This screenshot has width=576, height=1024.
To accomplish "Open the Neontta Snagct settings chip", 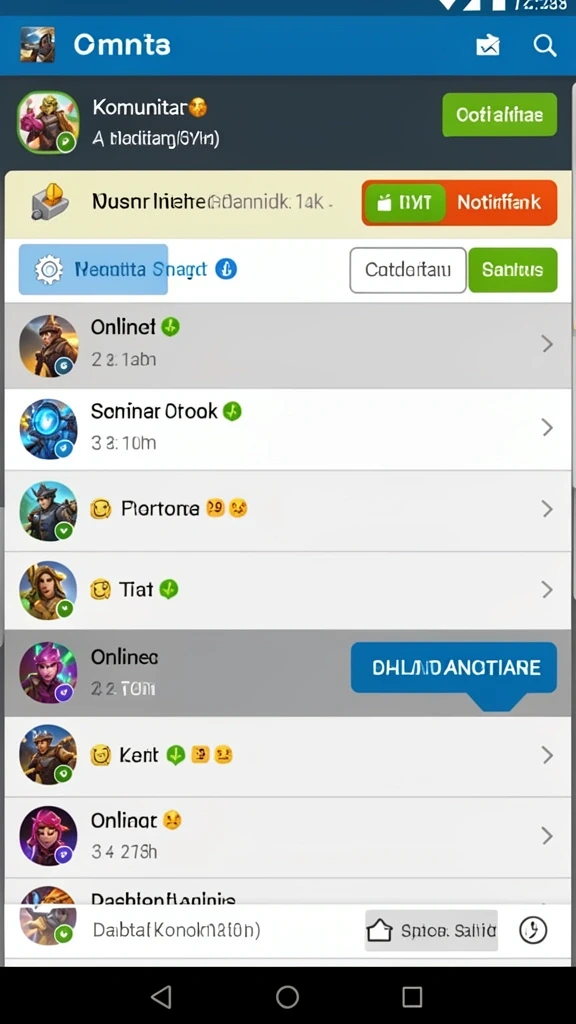I will point(93,269).
